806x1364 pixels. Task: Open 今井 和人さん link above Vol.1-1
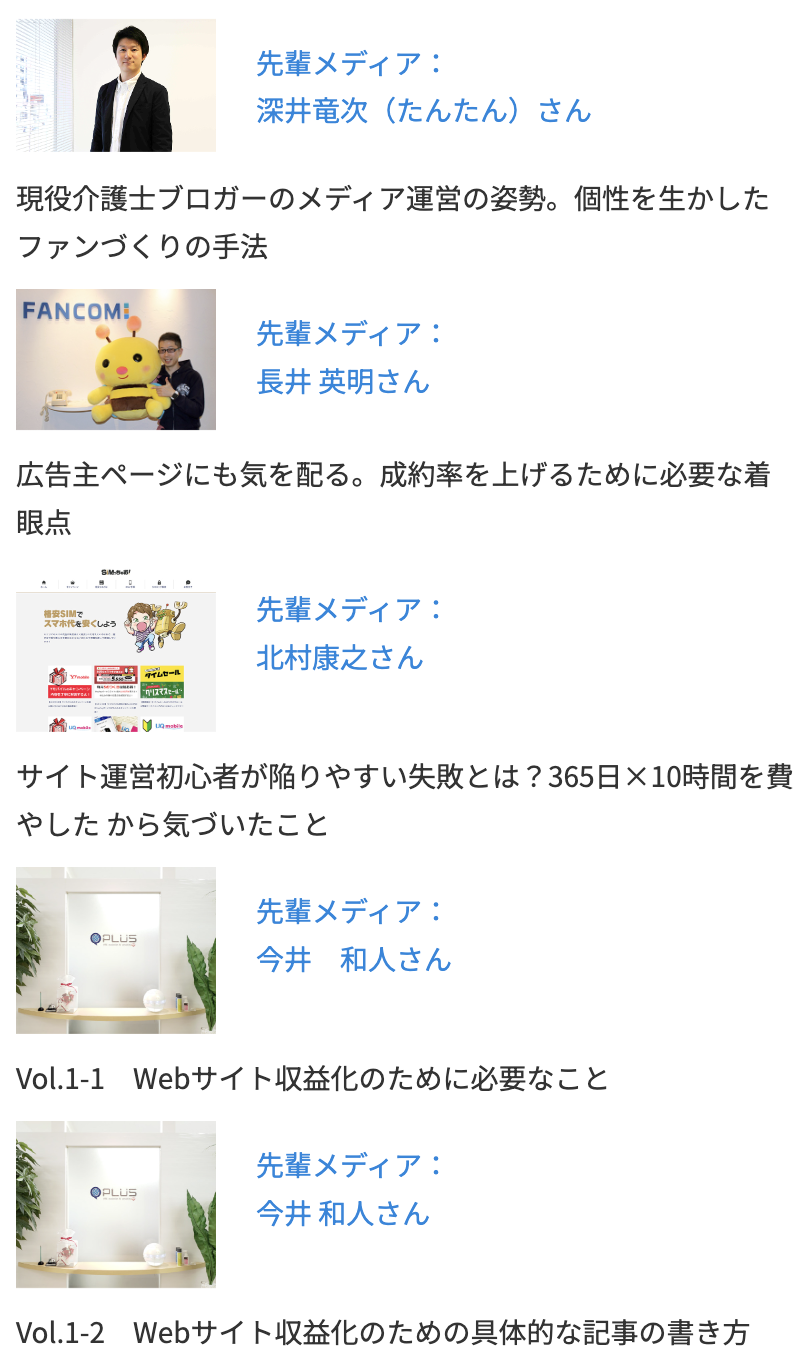(x=354, y=960)
